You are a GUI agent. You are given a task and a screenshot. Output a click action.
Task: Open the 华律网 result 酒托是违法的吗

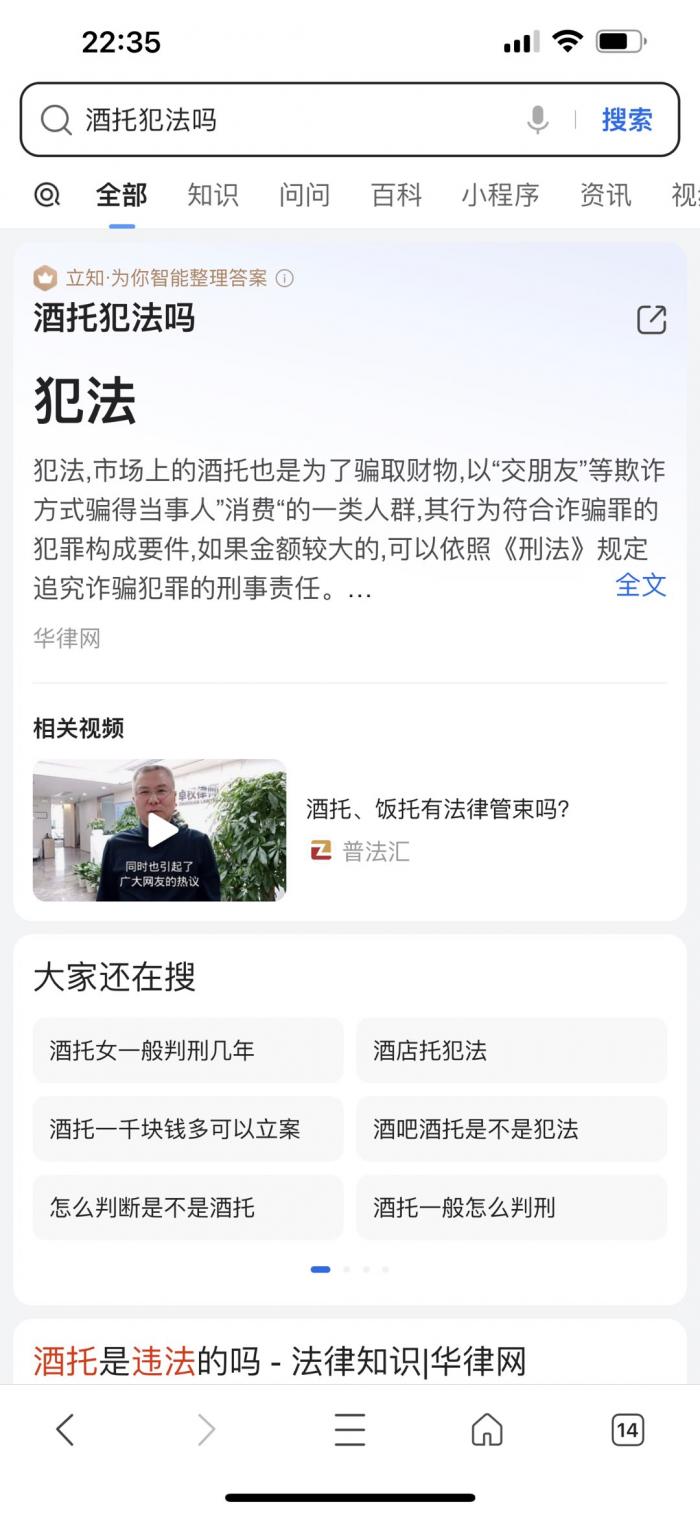pos(280,1361)
